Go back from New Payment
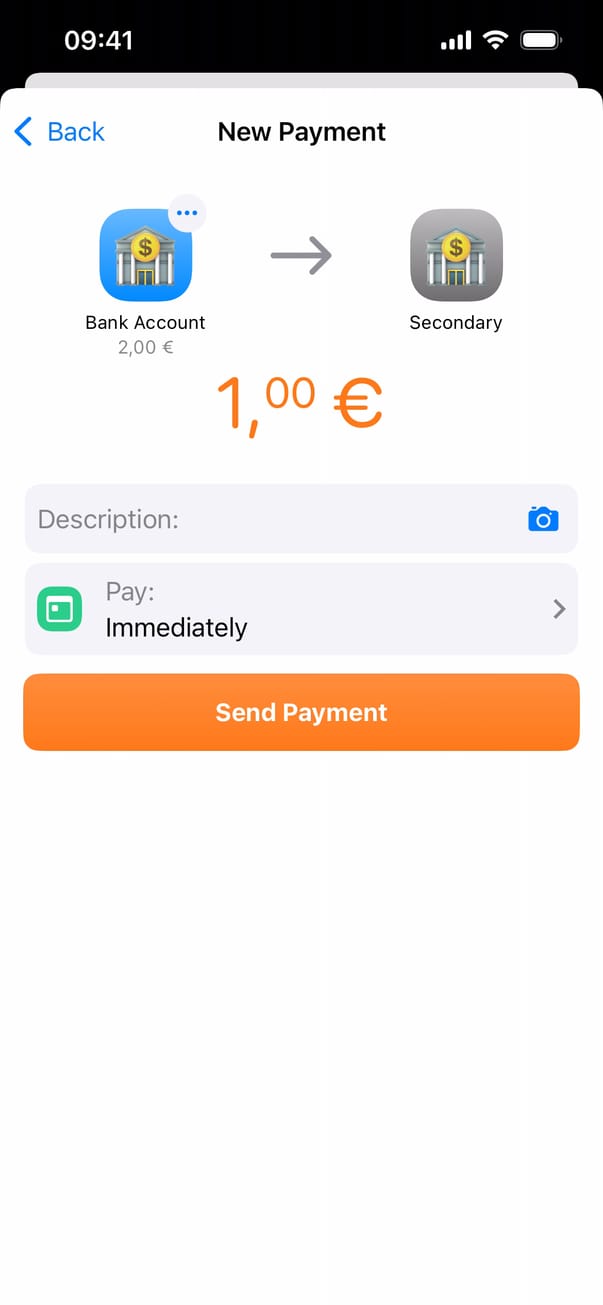The height and width of the screenshot is (1305, 603). click(x=60, y=132)
